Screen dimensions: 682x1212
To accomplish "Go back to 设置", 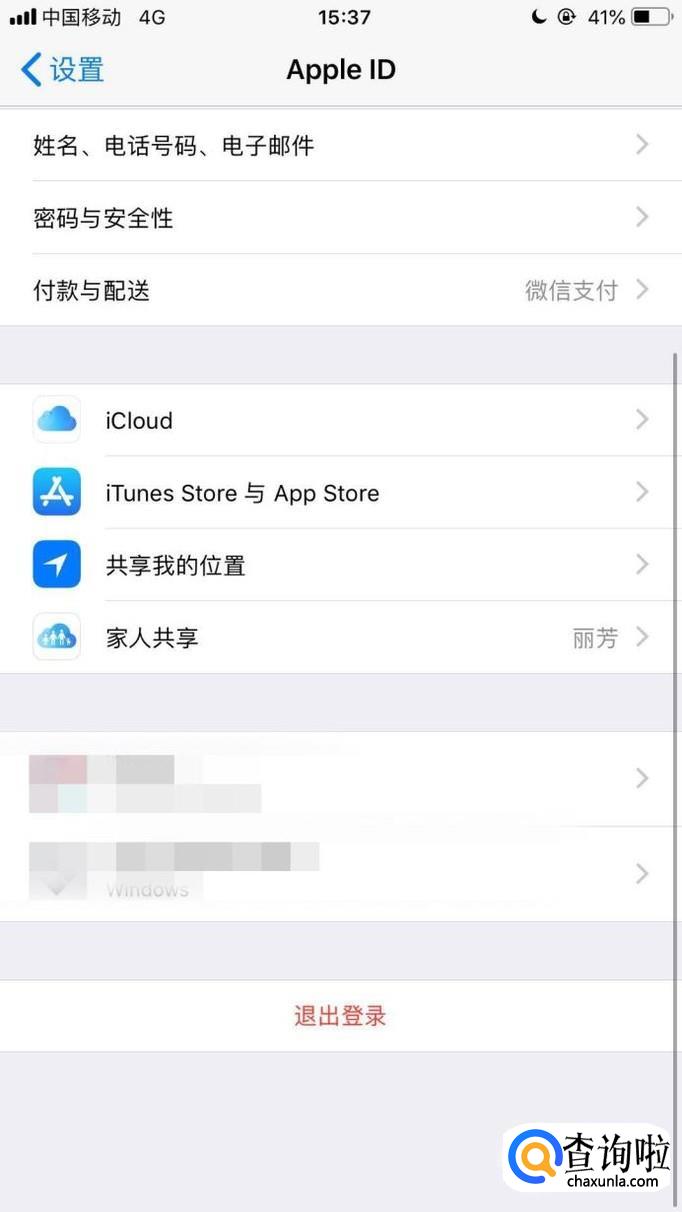I will tap(62, 70).
